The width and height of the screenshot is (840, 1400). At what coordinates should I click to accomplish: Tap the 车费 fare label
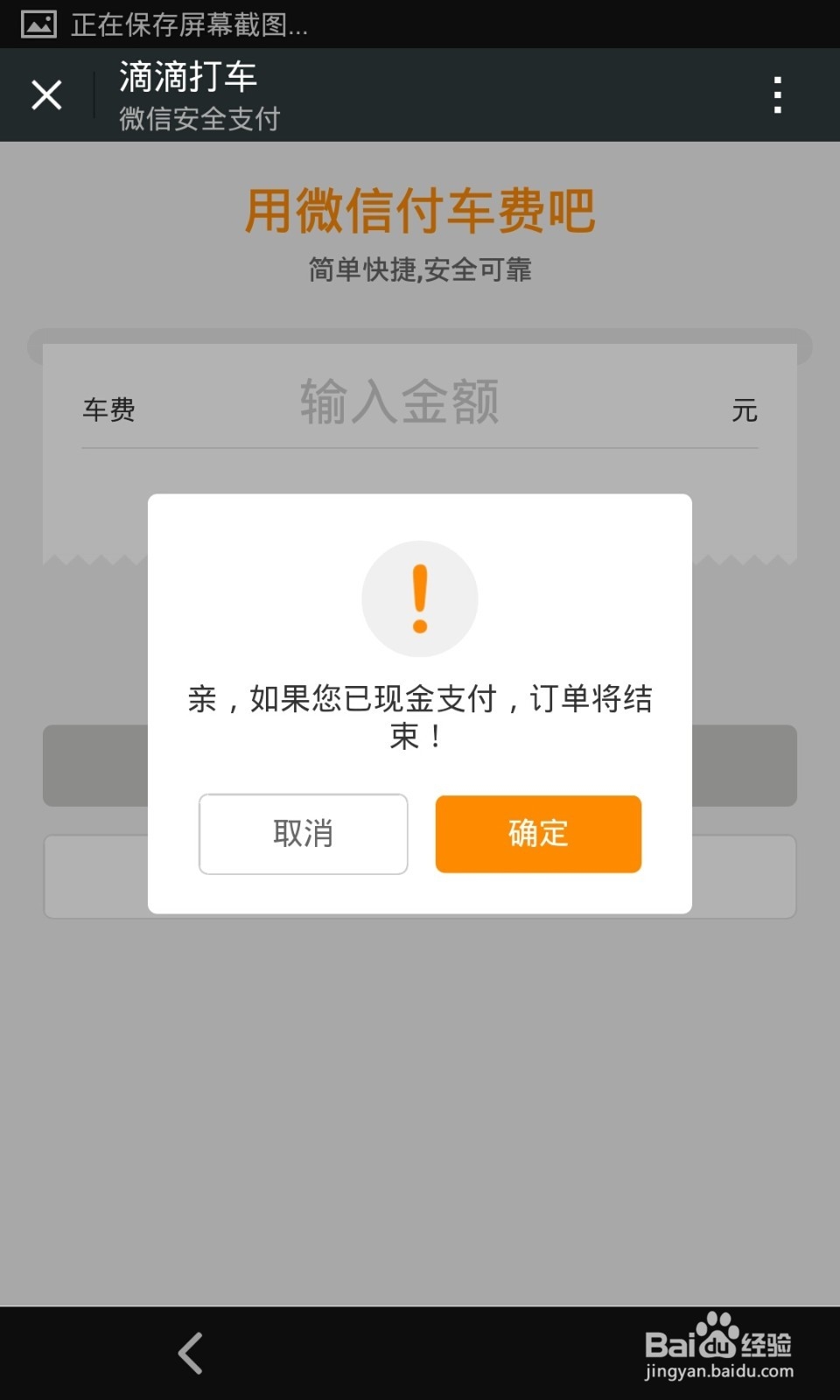coord(108,409)
